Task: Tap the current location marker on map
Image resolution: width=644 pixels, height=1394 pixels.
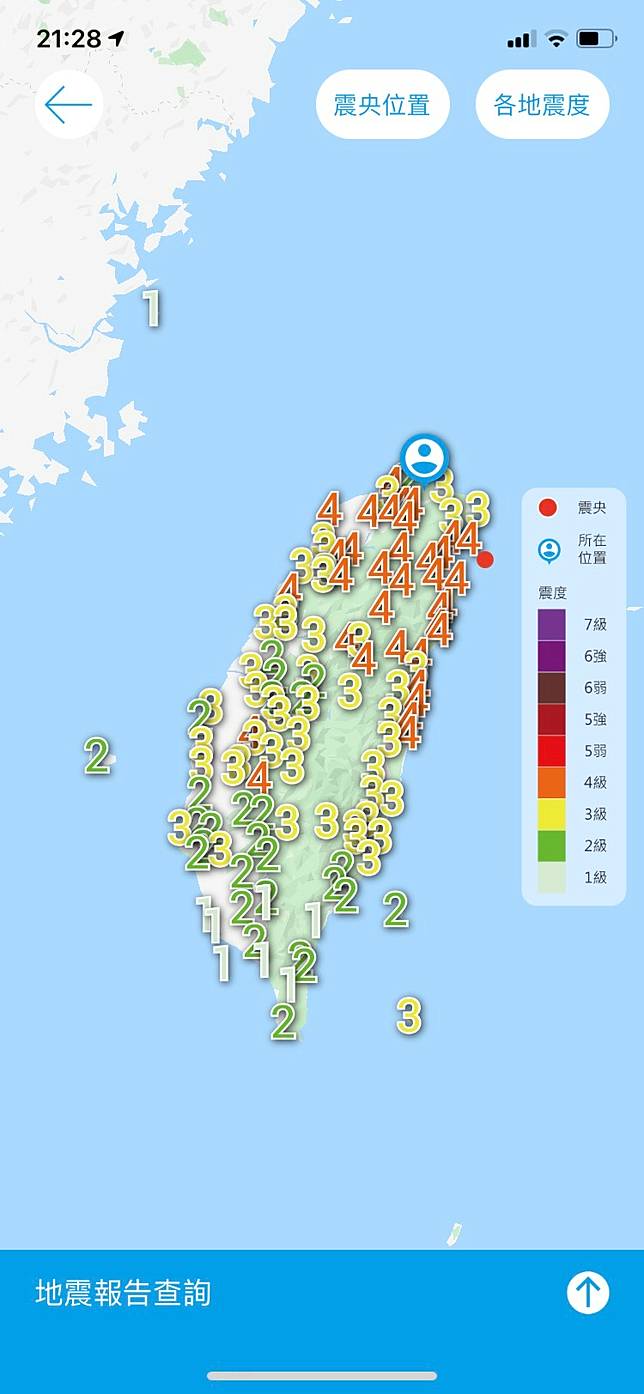Action: click(425, 459)
